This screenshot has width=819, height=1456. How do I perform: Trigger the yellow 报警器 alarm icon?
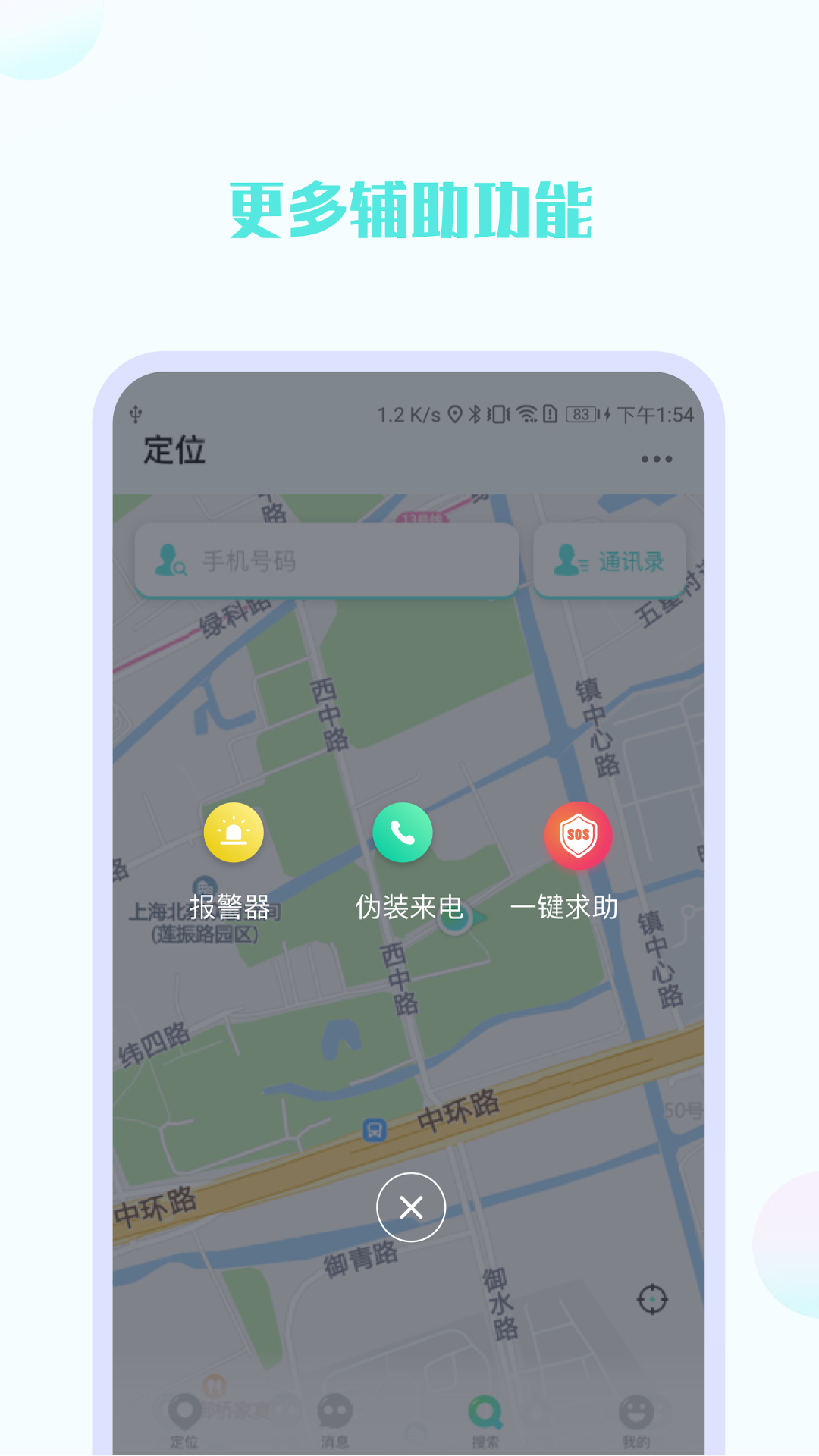point(234,832)
